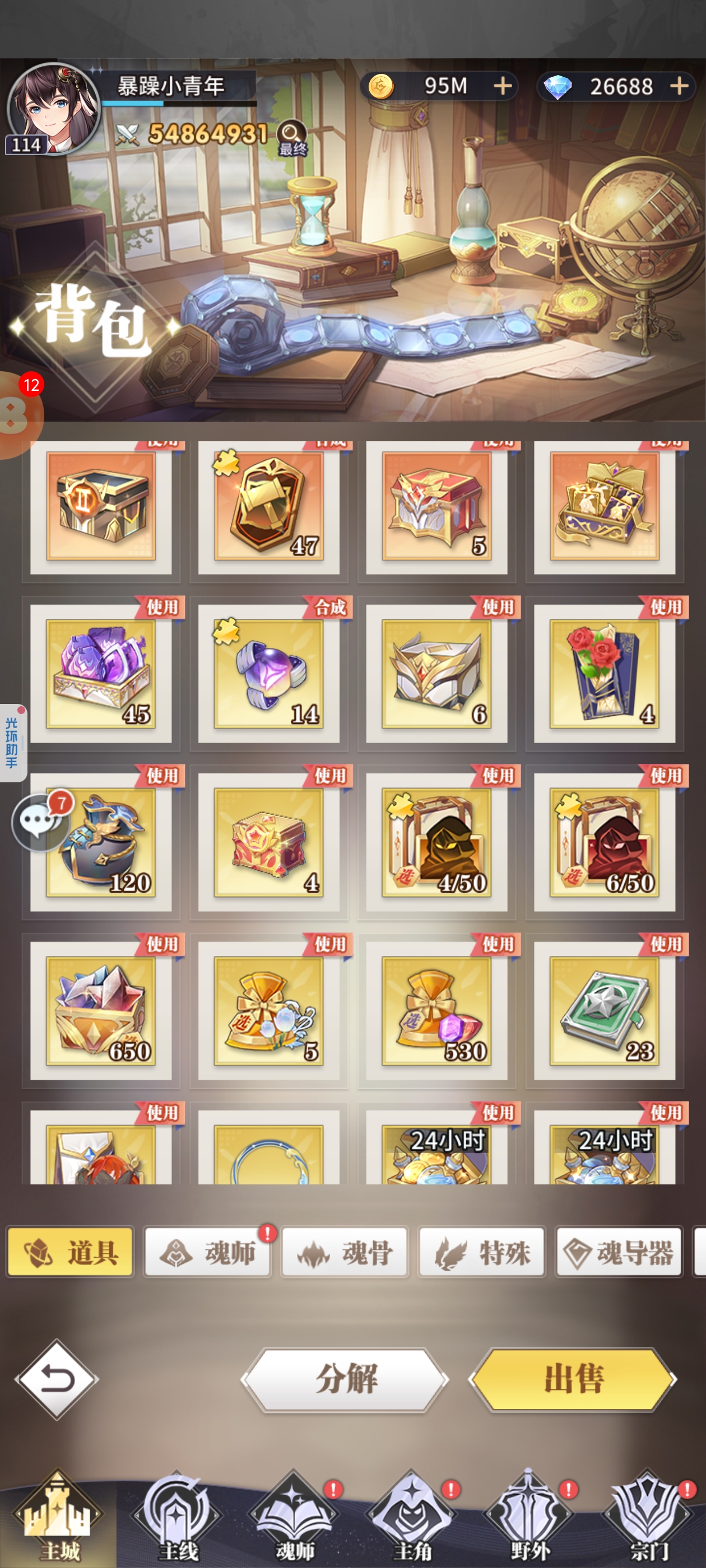Image resolution: width=706 pixels, height=1568 pixels.
Task: Tap the plus icon next to 95M gold
Action: click(503, 86)
